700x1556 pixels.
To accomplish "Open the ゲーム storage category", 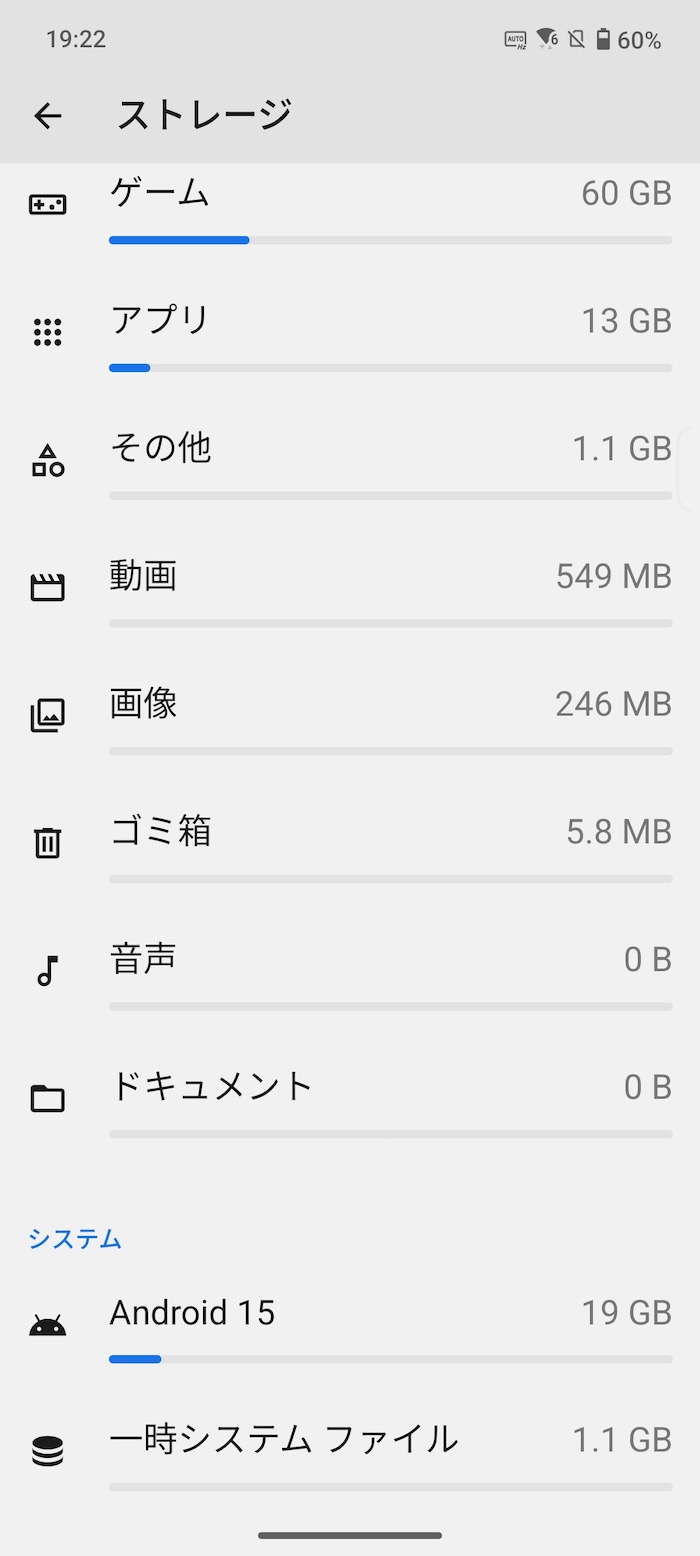I will 350,208.
